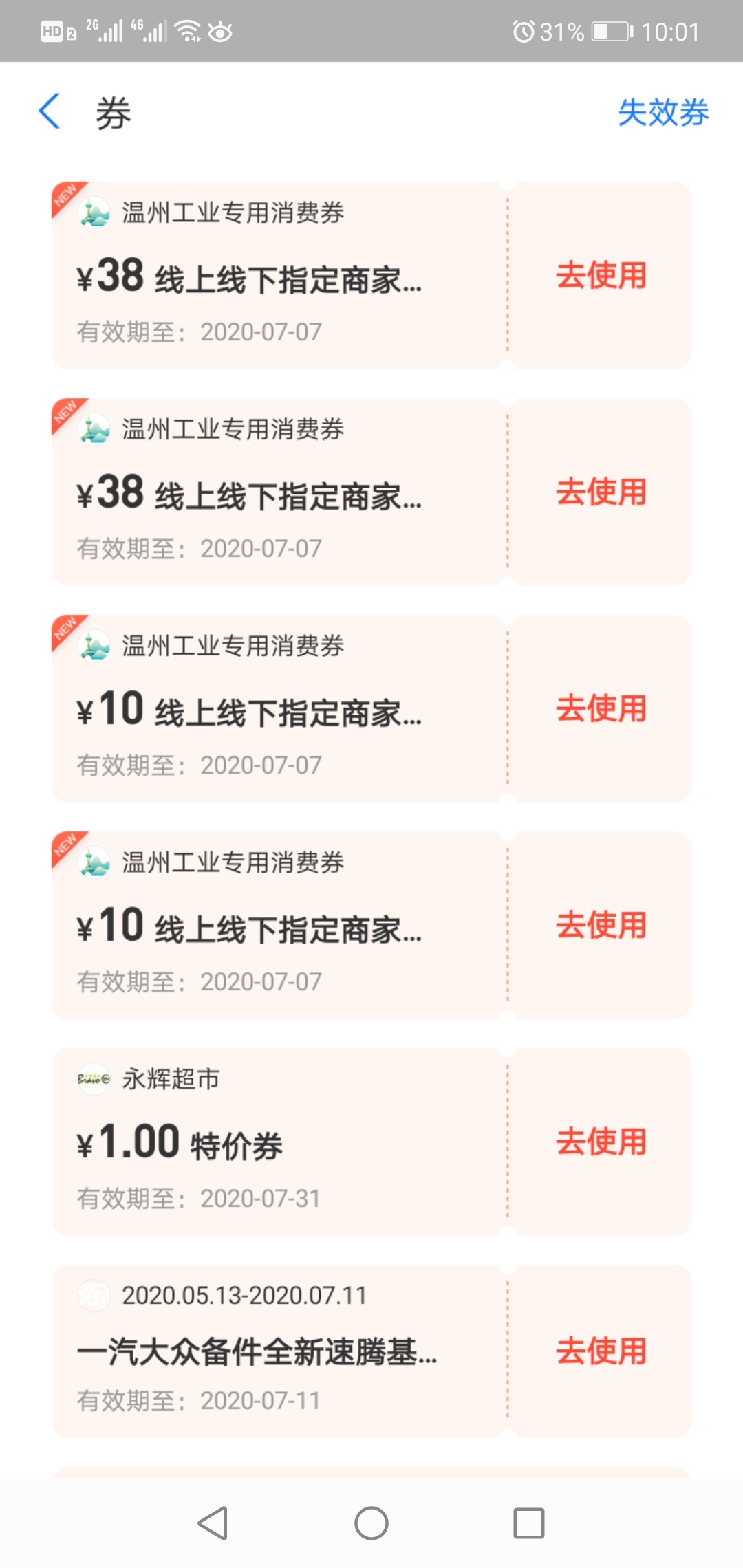
Task: Open recent apps from the navigation bar
Action: 528,1523
